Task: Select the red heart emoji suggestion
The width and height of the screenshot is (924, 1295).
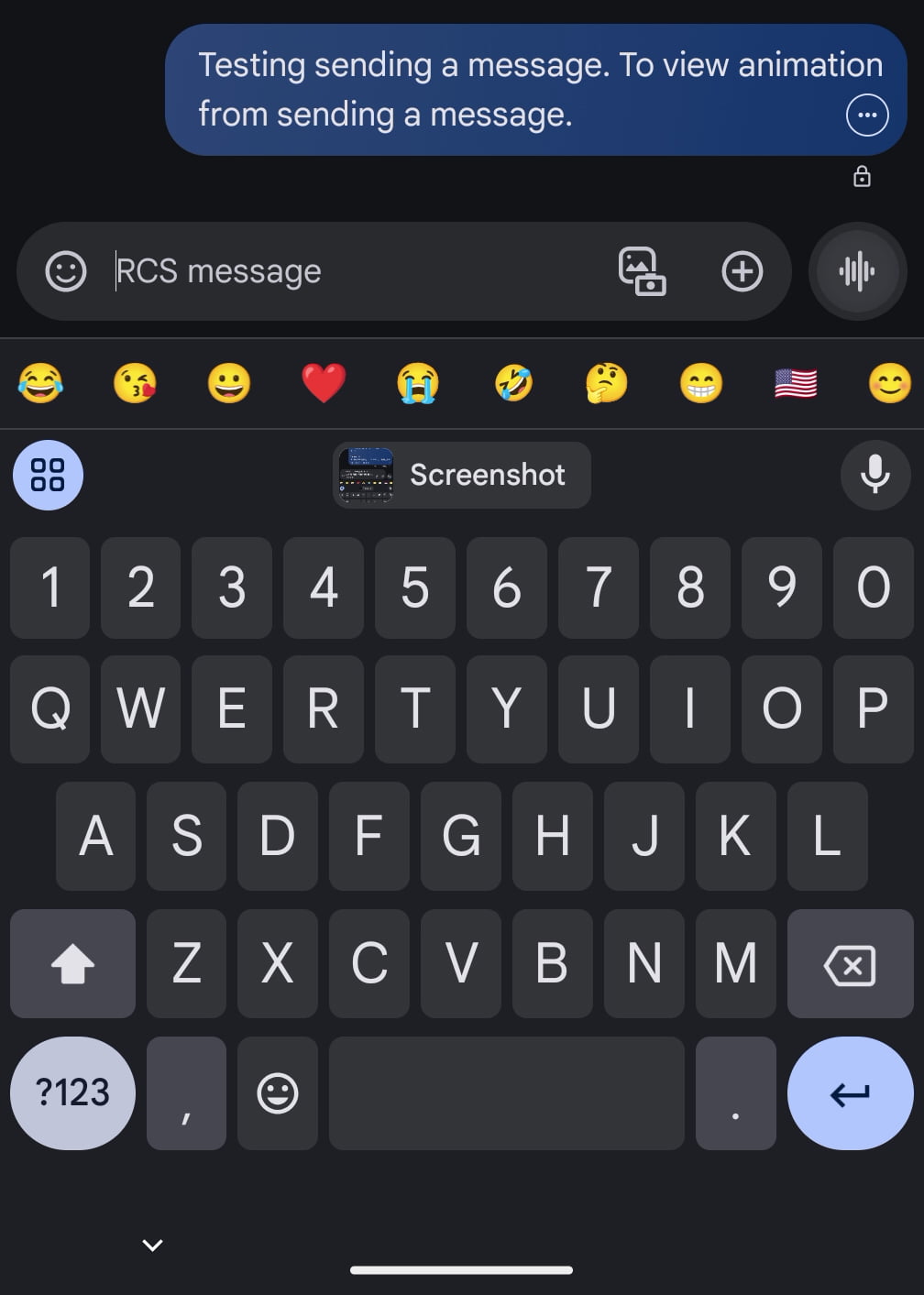Action: pyautogui.click(x=323, y=383)
